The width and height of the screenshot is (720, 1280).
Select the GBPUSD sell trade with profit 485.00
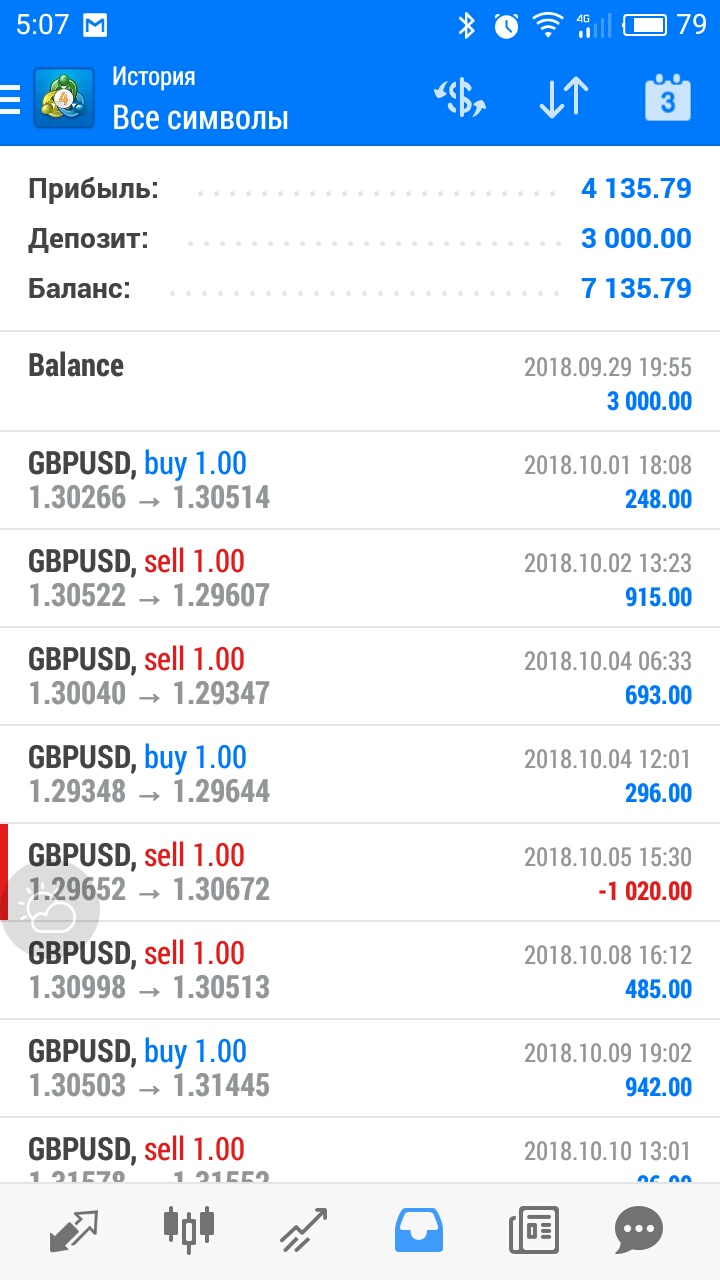360,970
